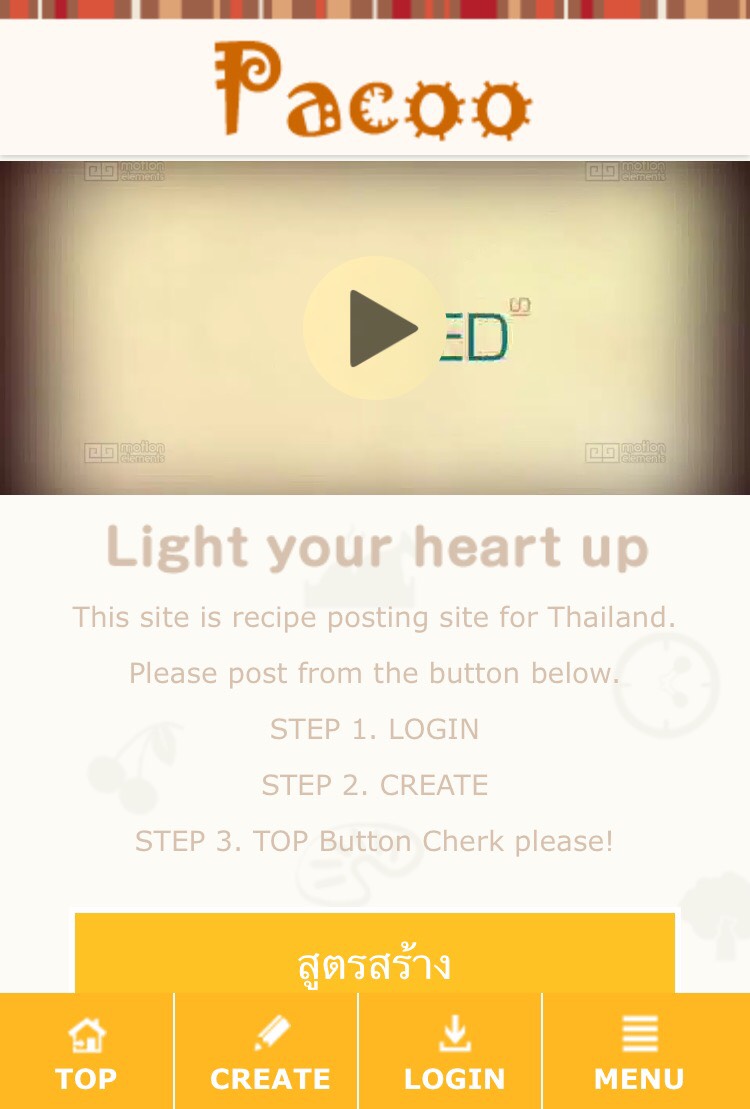Switch to the LOGIN tab
The image size is (750, 1109).
coord(454,1052)
